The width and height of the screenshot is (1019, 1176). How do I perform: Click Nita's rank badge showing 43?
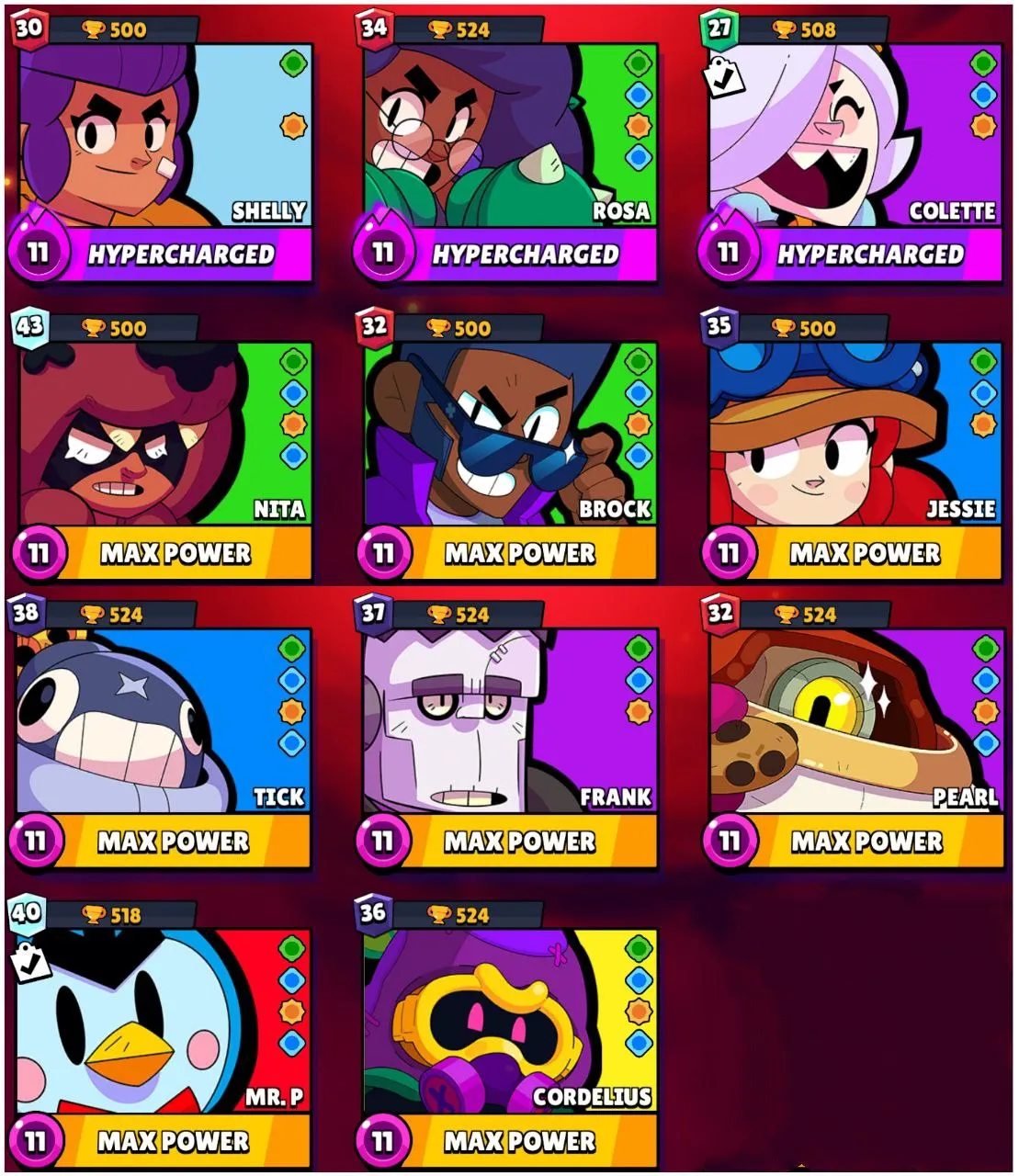(x=29, y=325)
